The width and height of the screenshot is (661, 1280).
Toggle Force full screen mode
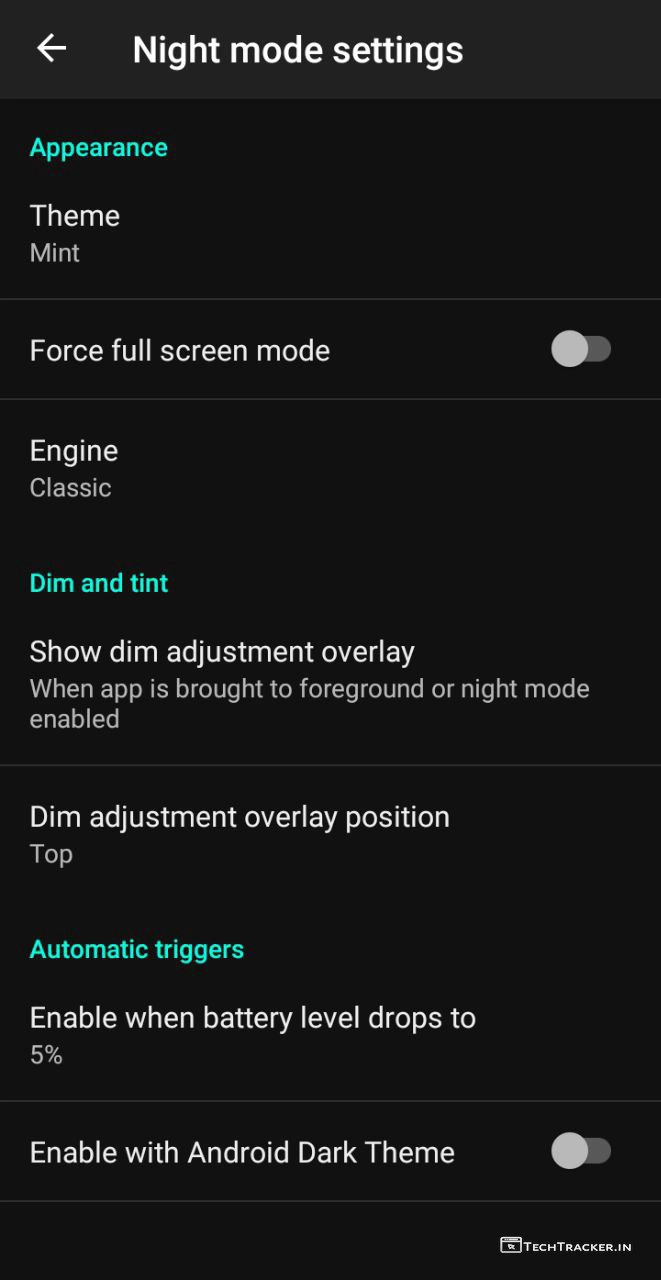coord(581,350)
